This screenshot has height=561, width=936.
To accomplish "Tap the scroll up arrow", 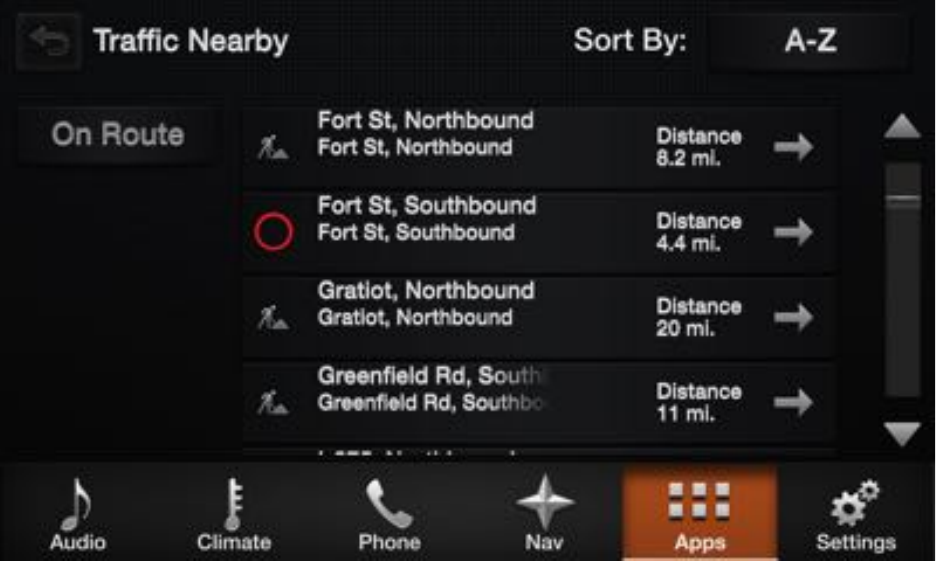I will click(x=902, y=127).
